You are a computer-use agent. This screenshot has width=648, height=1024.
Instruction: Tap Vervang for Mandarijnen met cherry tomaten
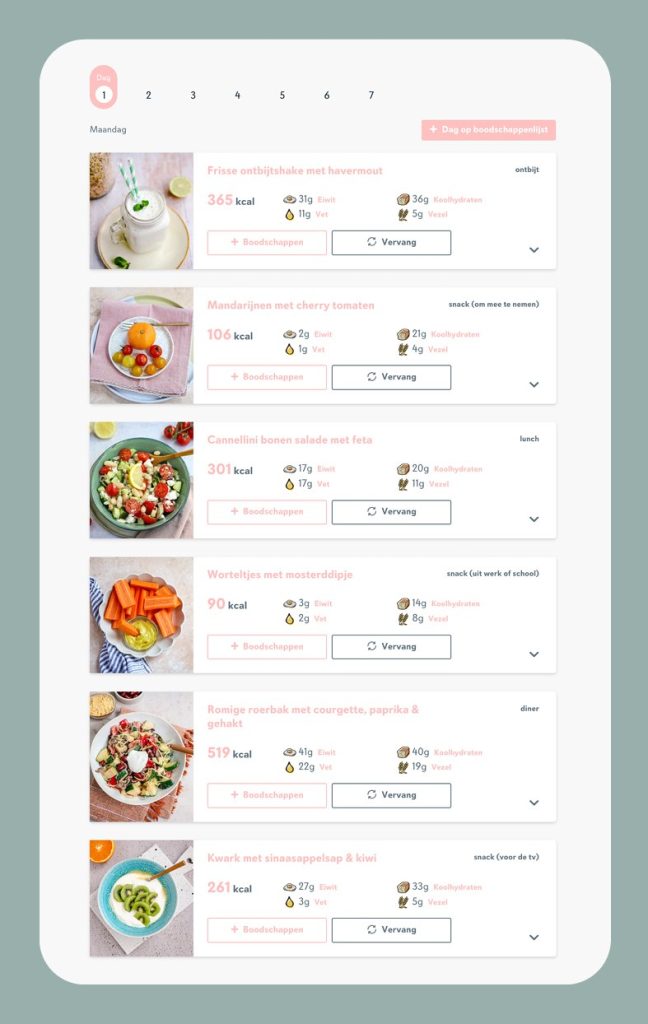coord(391,377)
